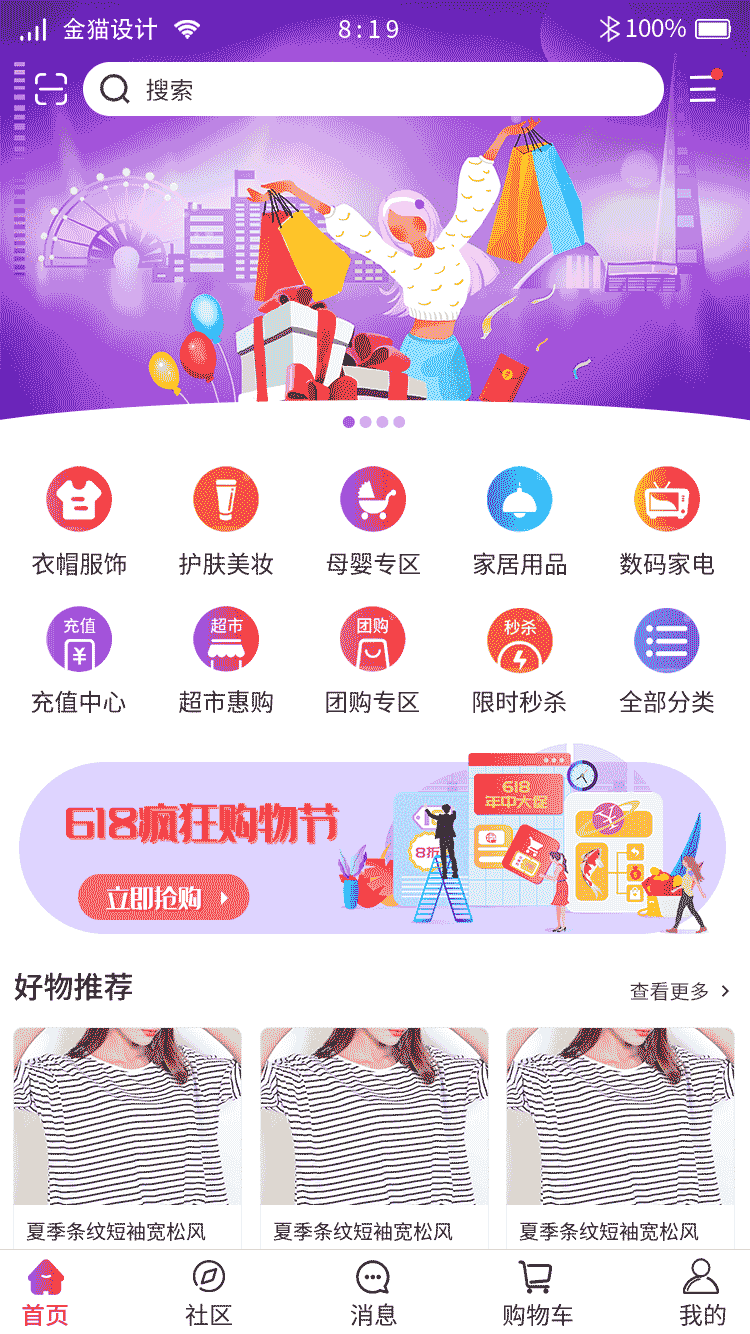Open the 购物车 tab
This screenshot has width=750, height=1334.
537,1292
